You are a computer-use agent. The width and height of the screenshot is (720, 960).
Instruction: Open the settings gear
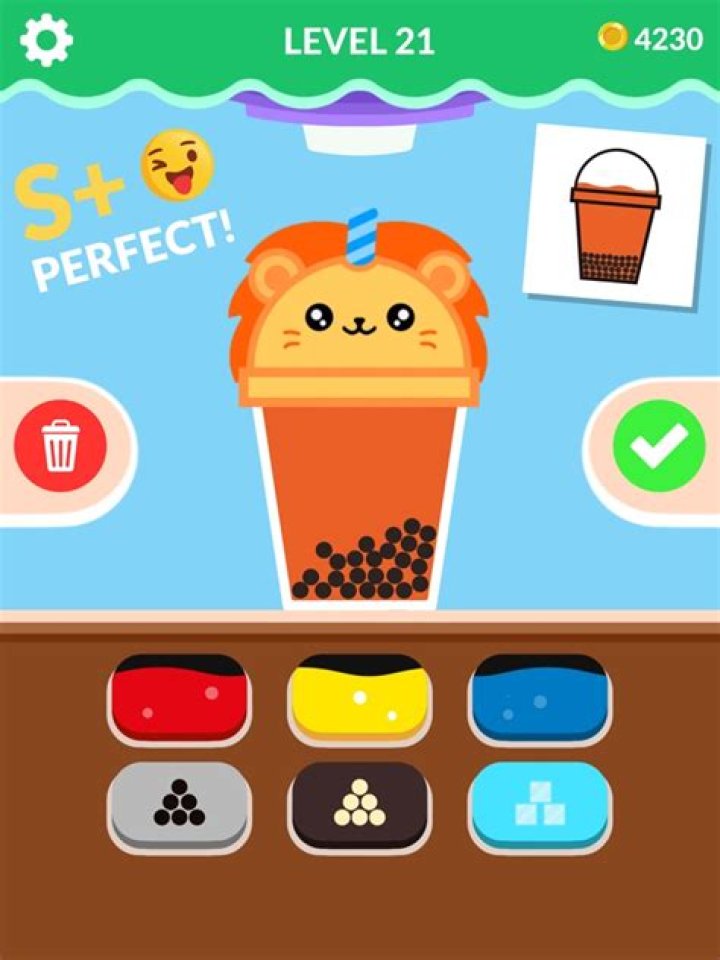point(47,40)
